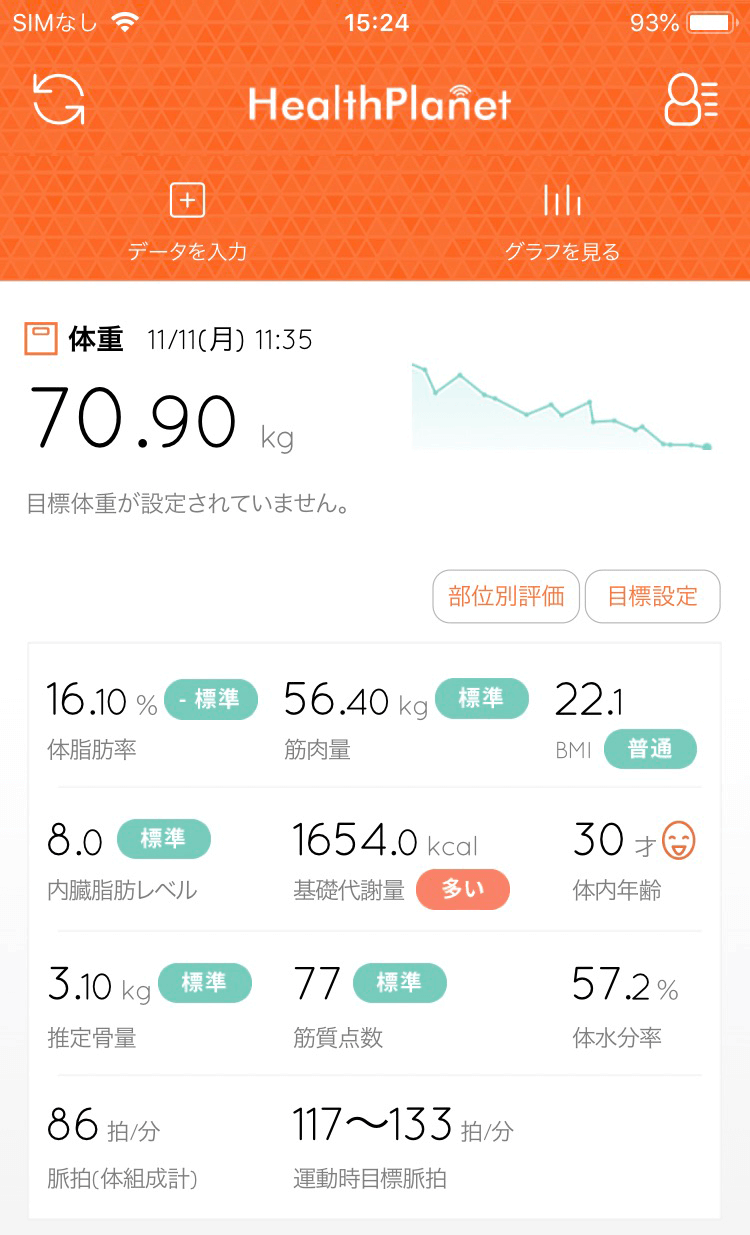Tap データを入力 to enter data
750x1235 pixels.
coord(187,221)
